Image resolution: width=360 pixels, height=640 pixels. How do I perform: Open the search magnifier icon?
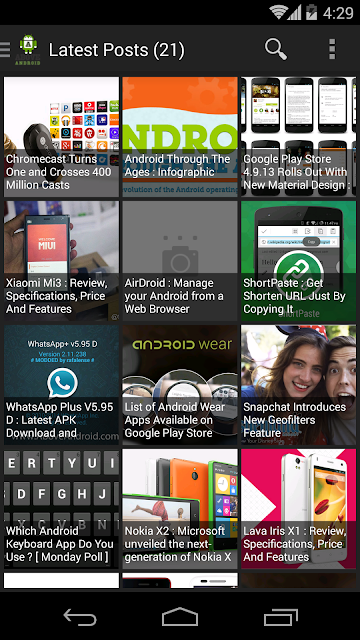pos(276,49)
